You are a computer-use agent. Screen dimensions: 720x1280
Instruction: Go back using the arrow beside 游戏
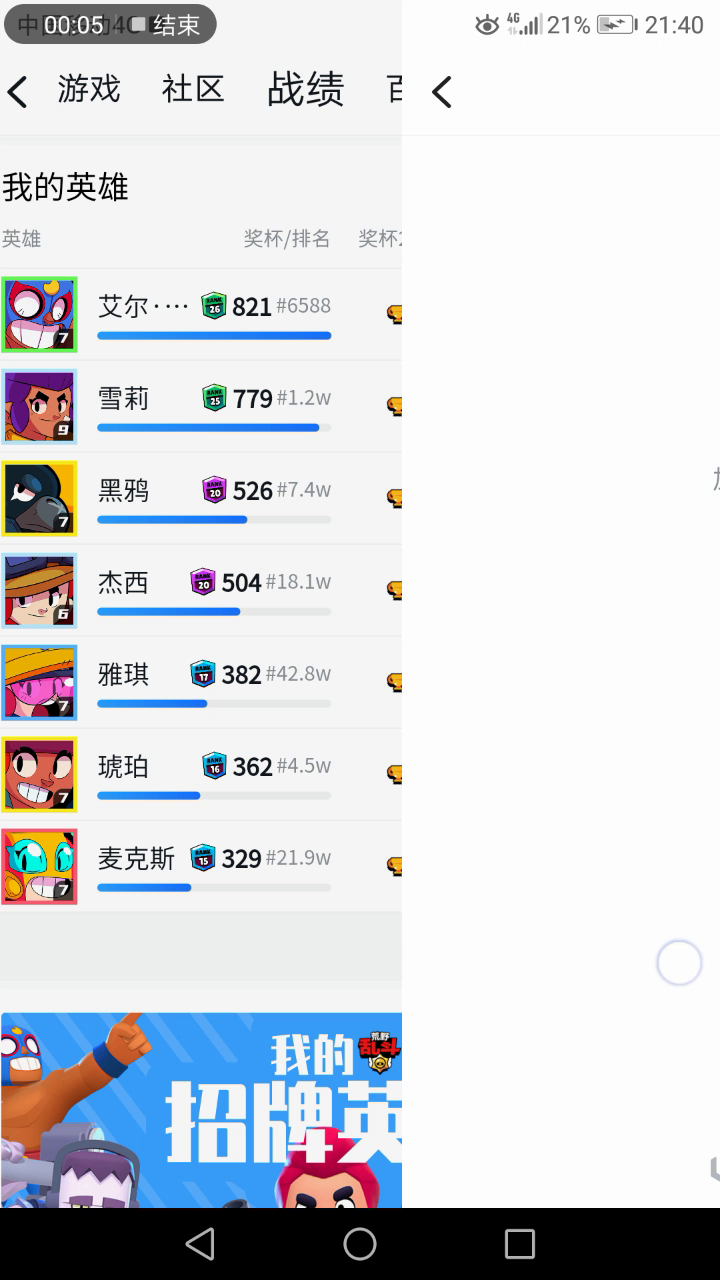17,92
